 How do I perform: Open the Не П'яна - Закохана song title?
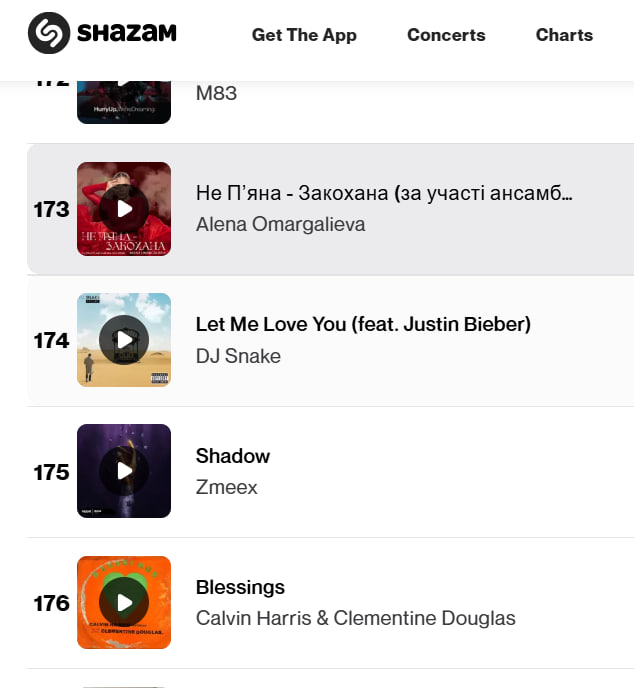384,193
